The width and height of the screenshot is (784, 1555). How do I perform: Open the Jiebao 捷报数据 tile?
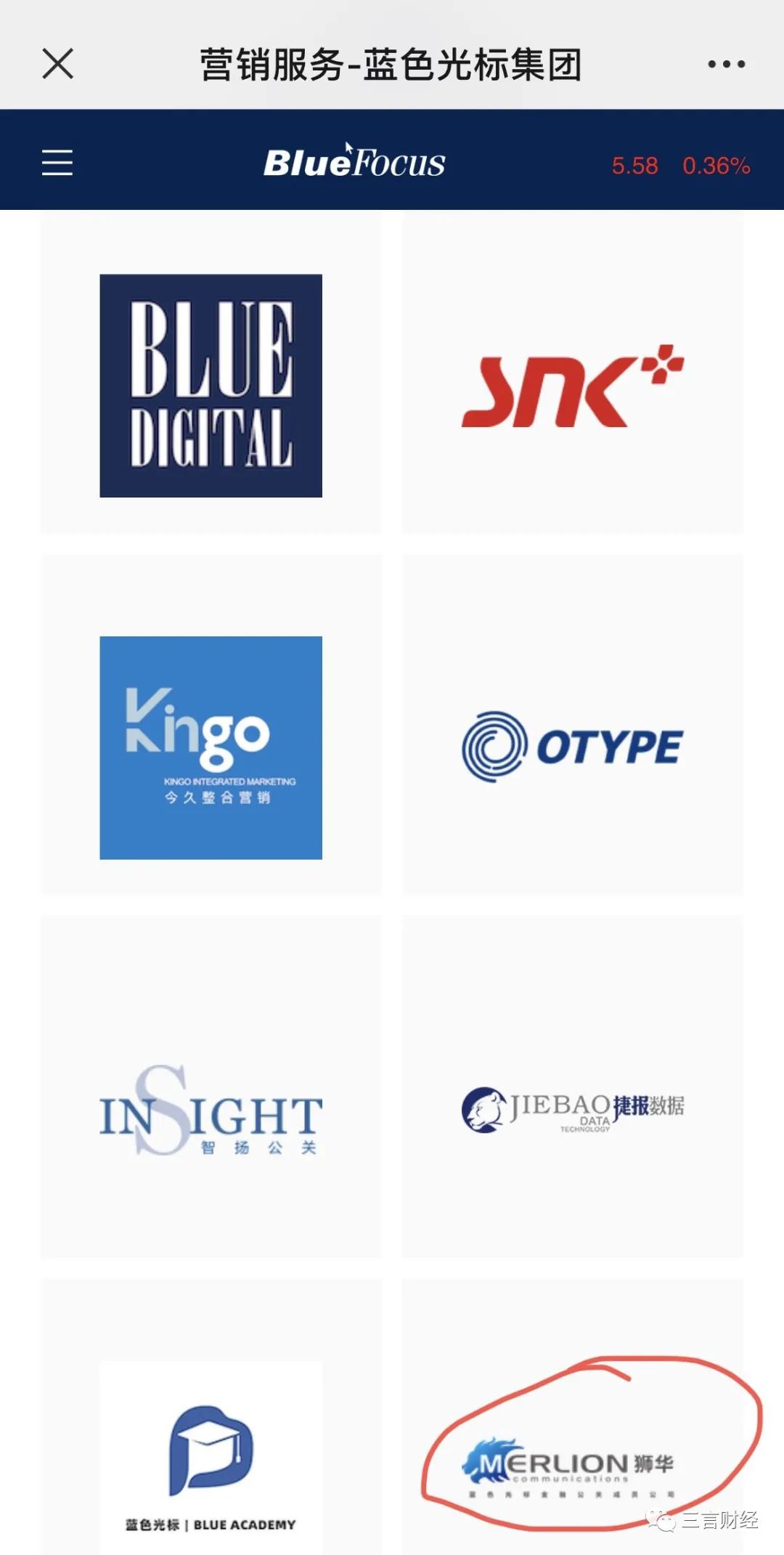(573, 1110)
